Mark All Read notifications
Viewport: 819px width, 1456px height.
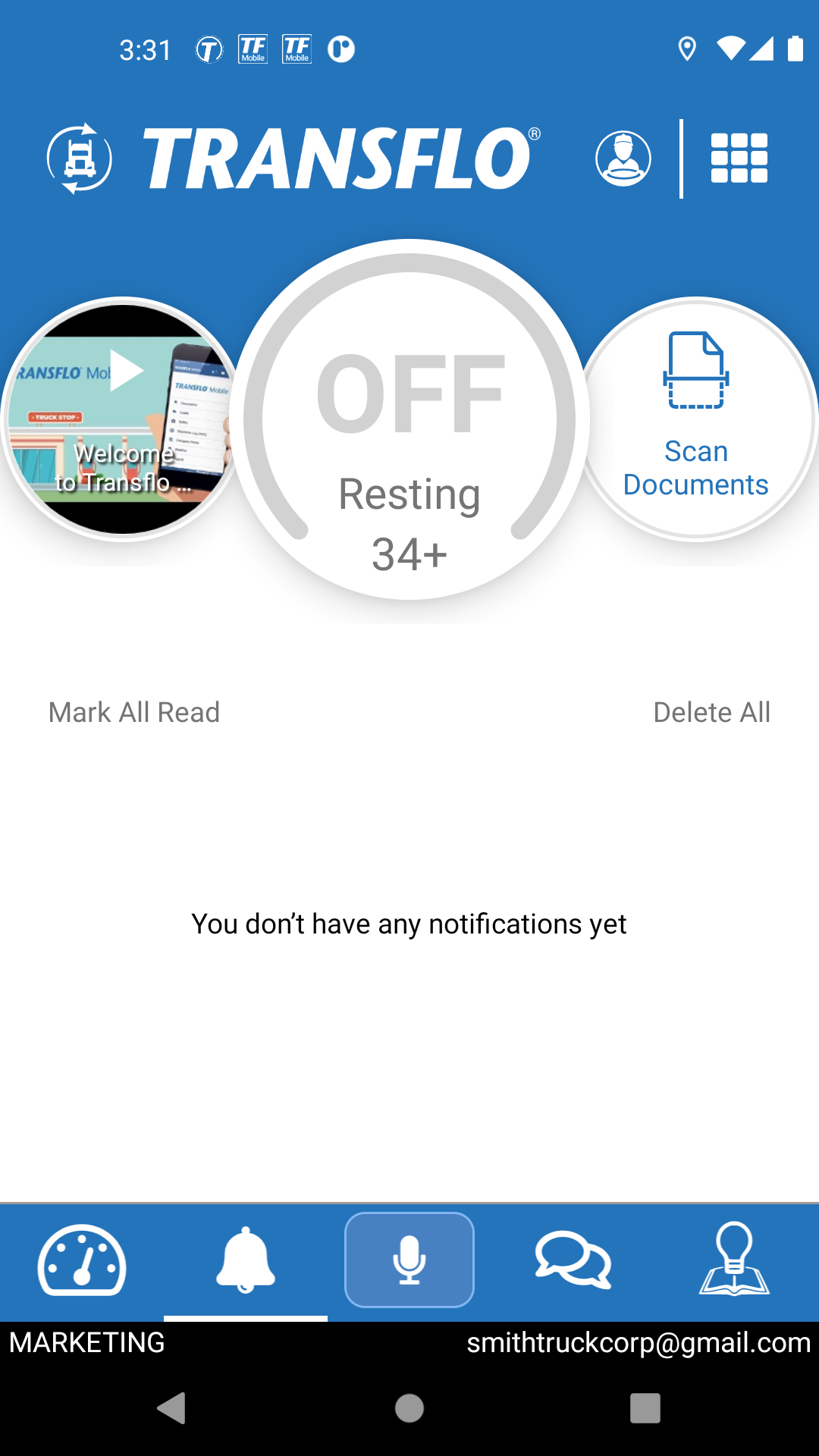click(134, 712)
